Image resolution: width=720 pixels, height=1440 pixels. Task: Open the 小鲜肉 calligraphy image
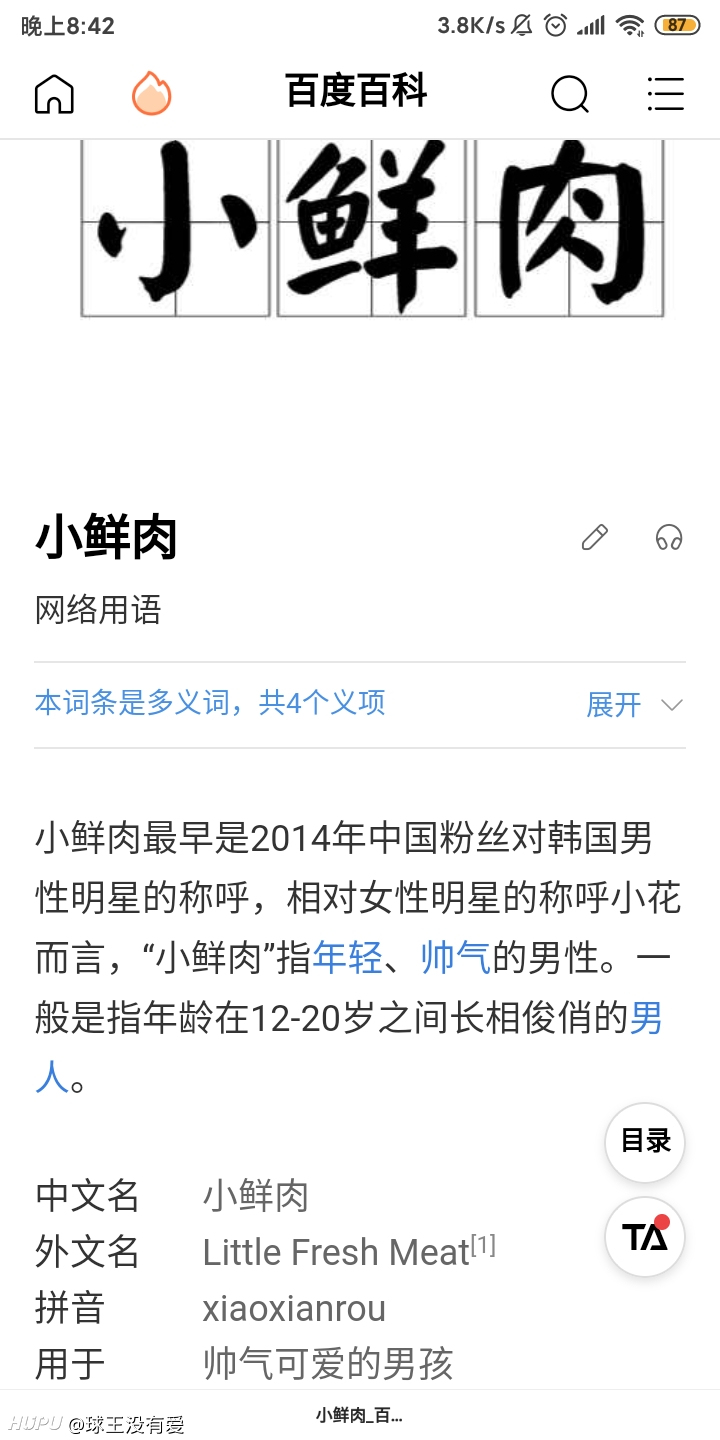[372, 229]
